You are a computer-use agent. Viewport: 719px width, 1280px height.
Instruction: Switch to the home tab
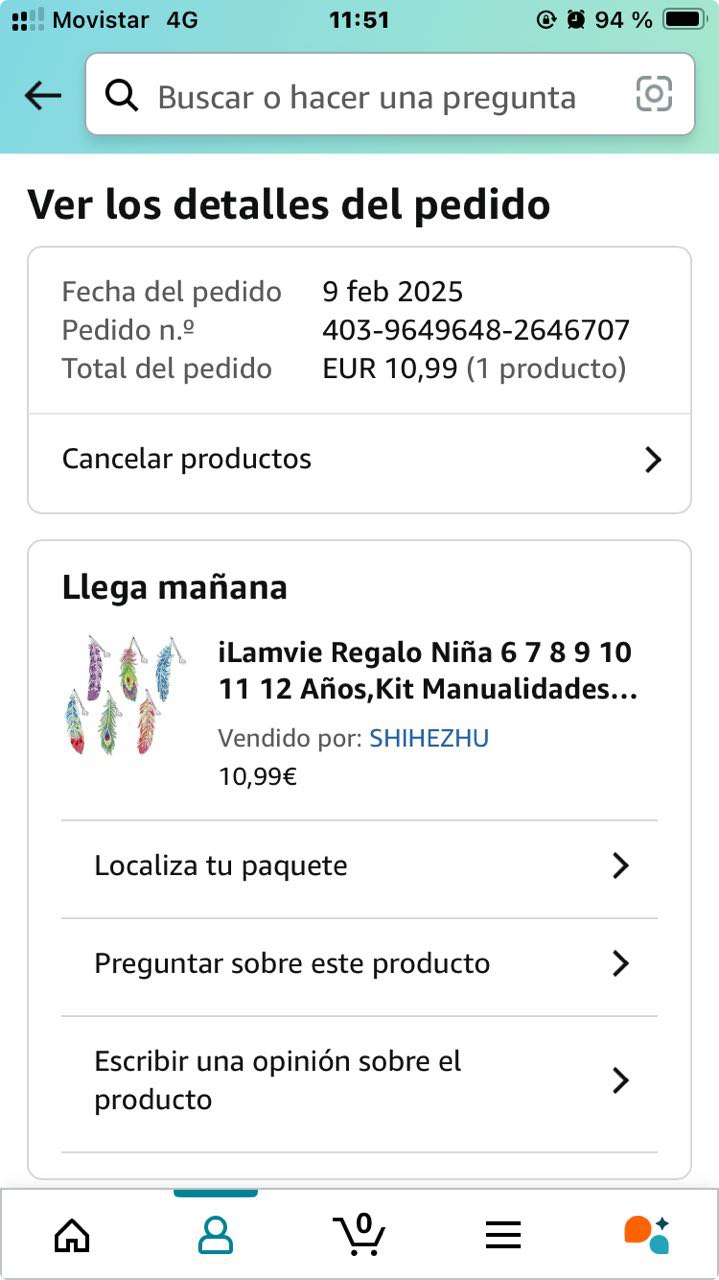point(72,1235)
